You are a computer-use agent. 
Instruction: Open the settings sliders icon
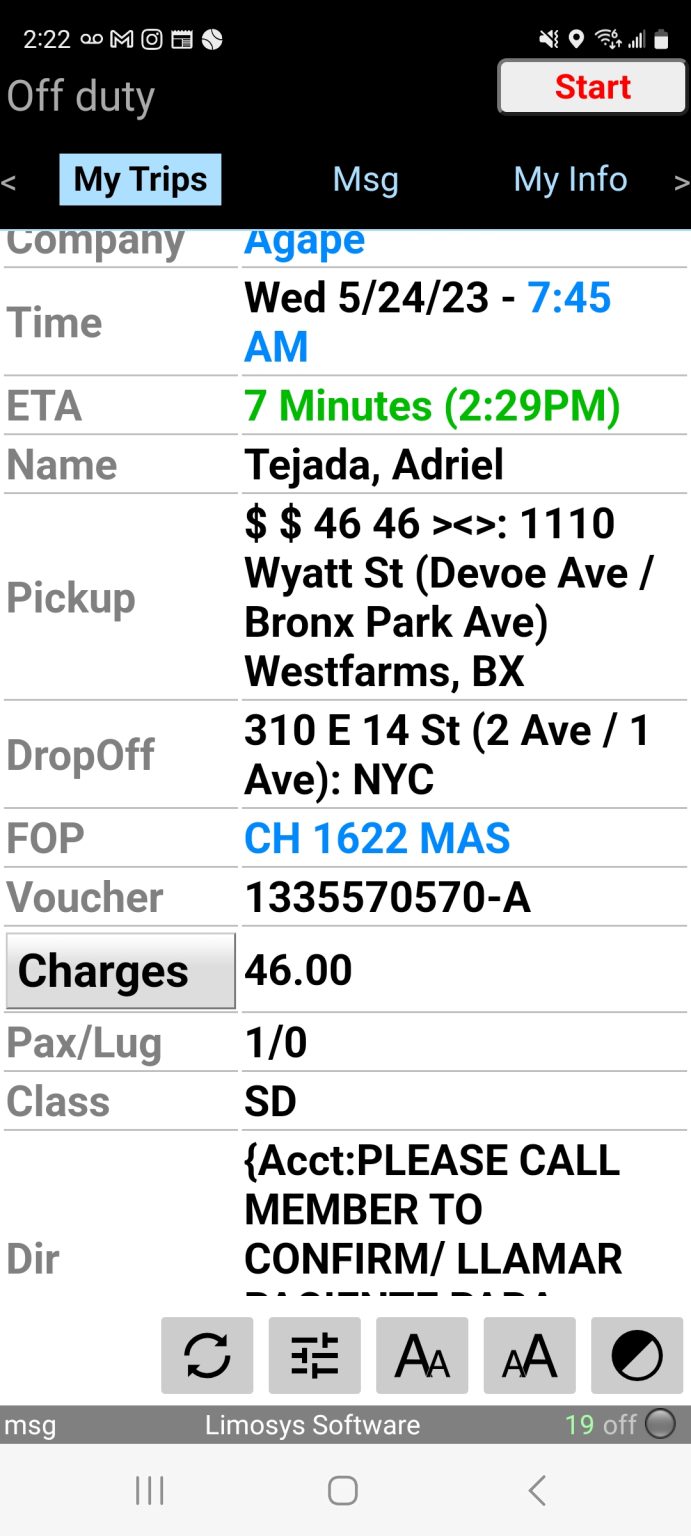click(315, 1356)
